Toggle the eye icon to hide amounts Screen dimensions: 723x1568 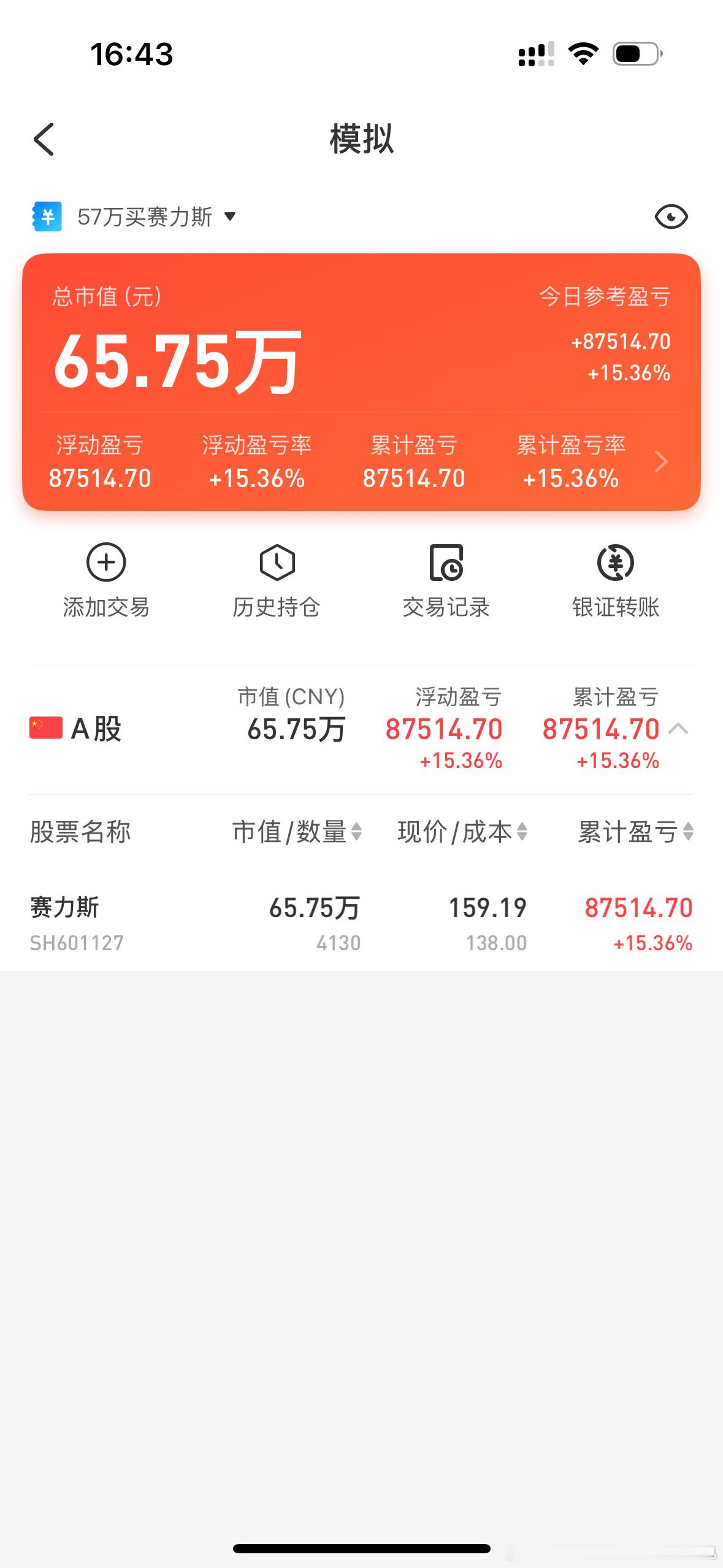[671, 217]
